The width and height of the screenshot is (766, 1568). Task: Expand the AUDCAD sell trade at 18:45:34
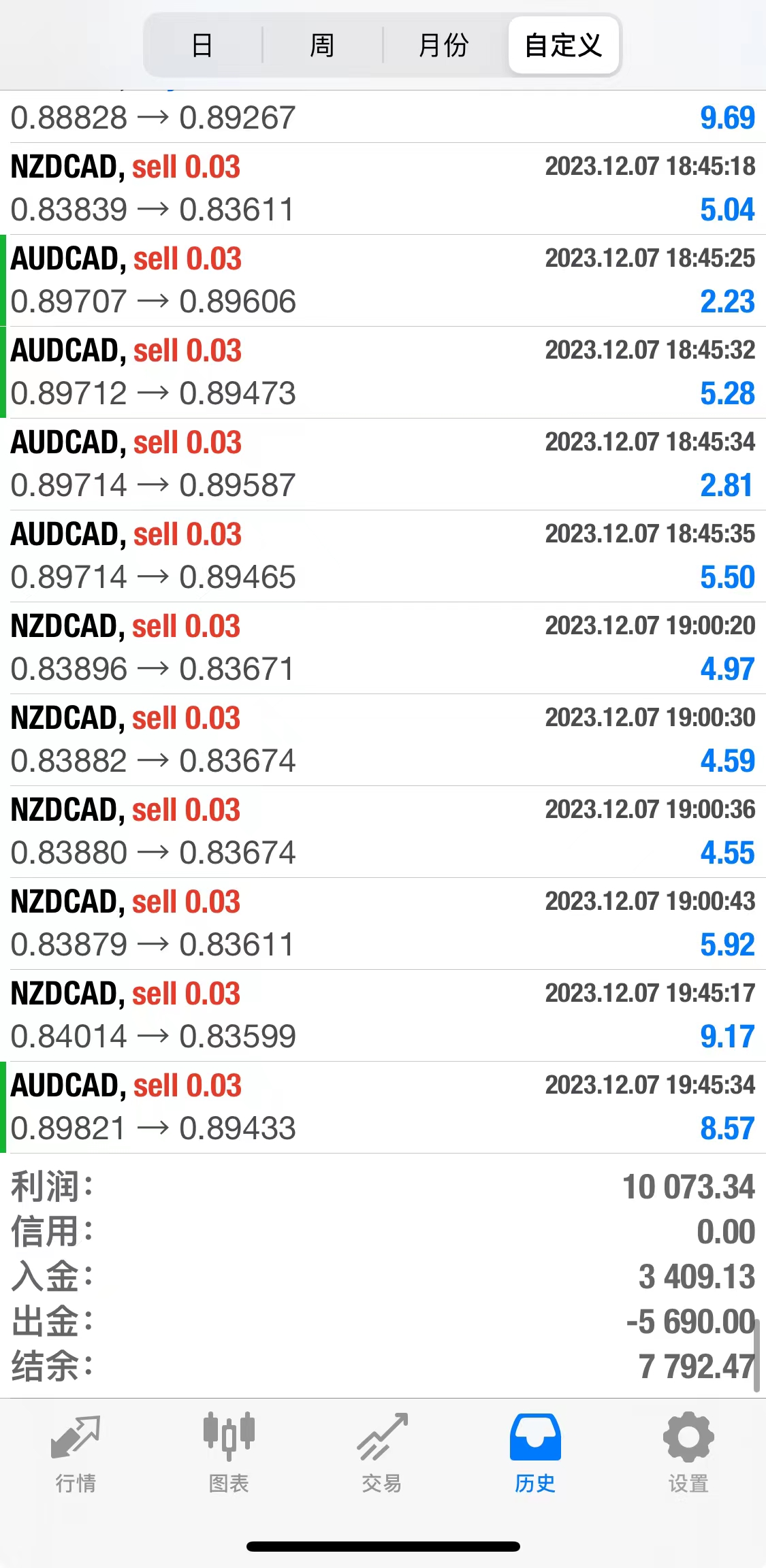[383, 464]
